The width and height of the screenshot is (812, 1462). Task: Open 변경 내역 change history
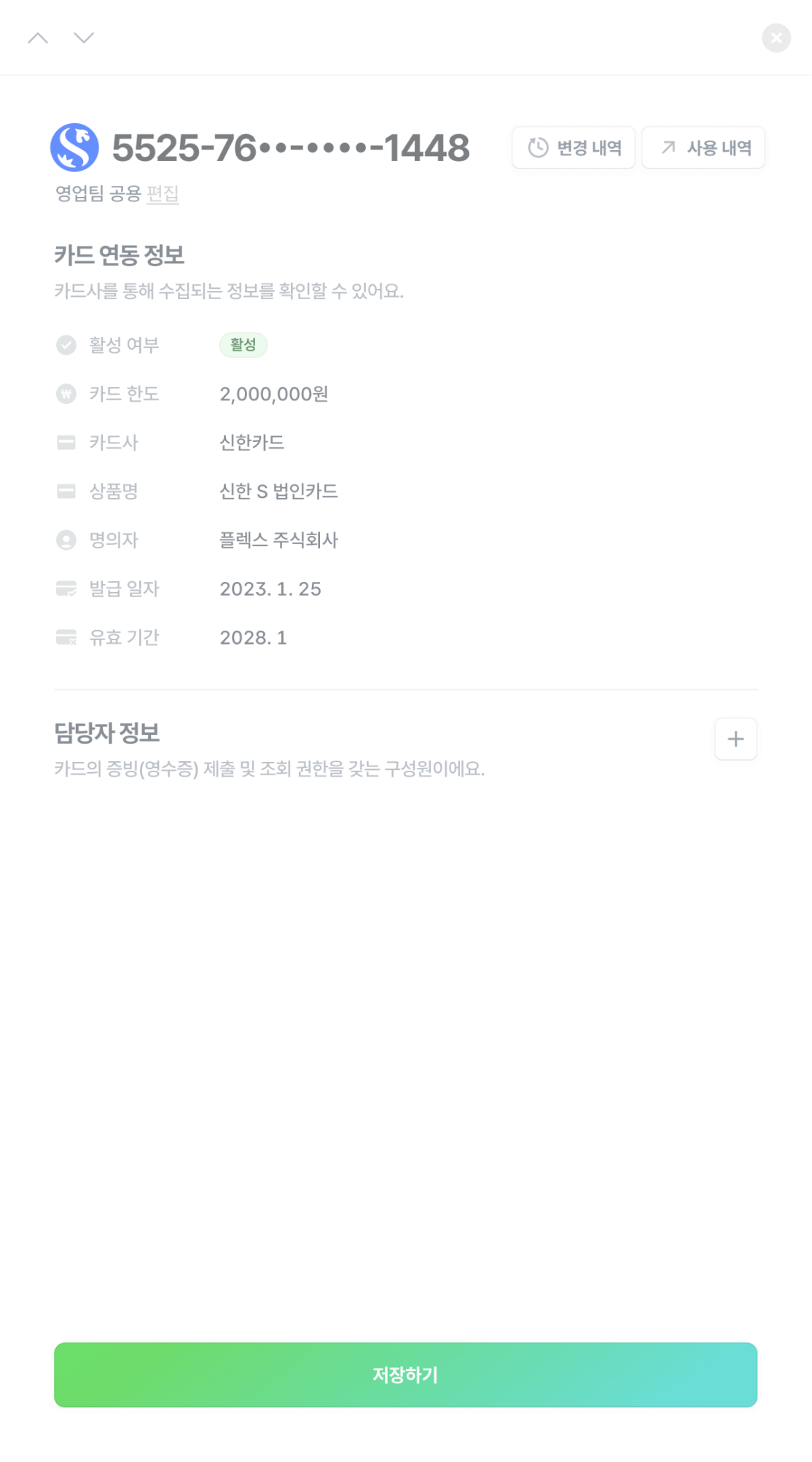[573, 148]
